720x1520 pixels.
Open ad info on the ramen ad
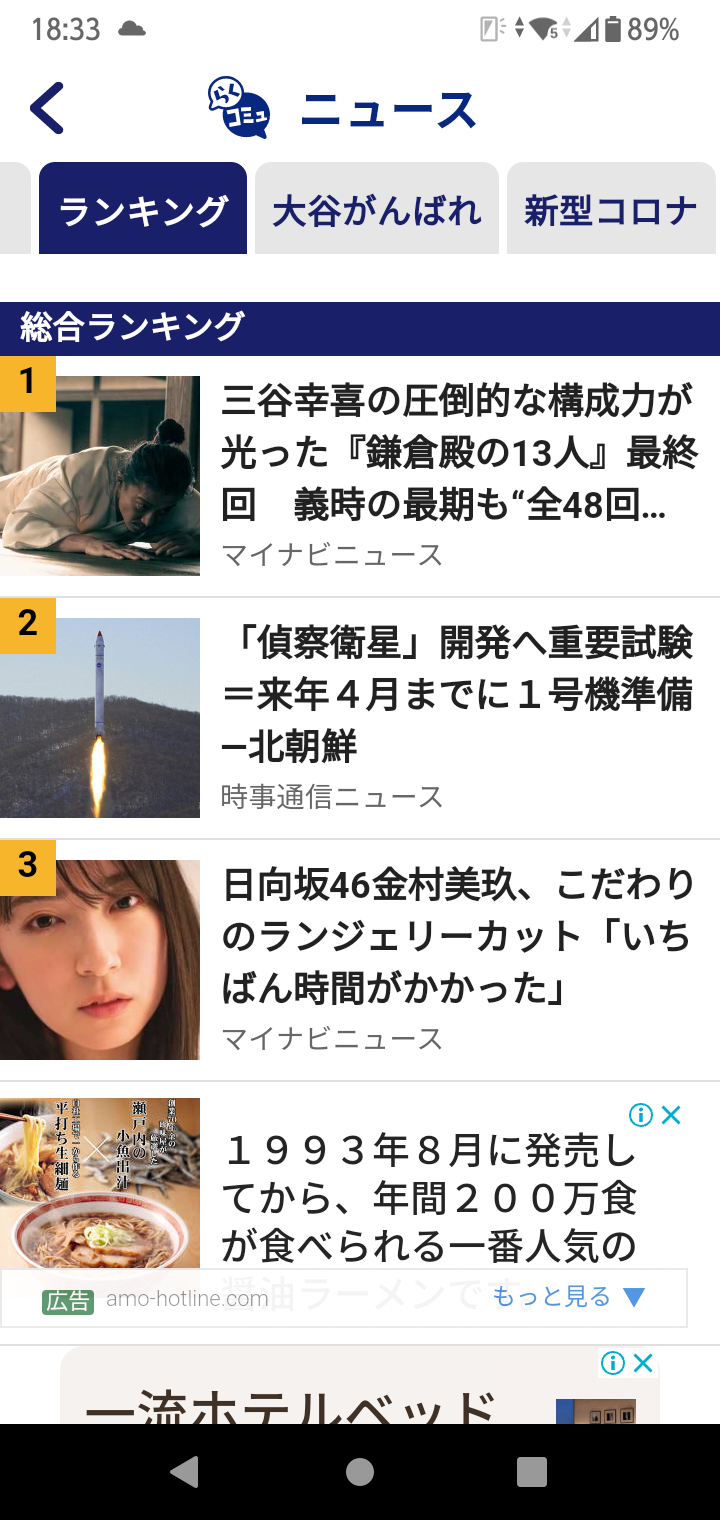point(641,1115)
